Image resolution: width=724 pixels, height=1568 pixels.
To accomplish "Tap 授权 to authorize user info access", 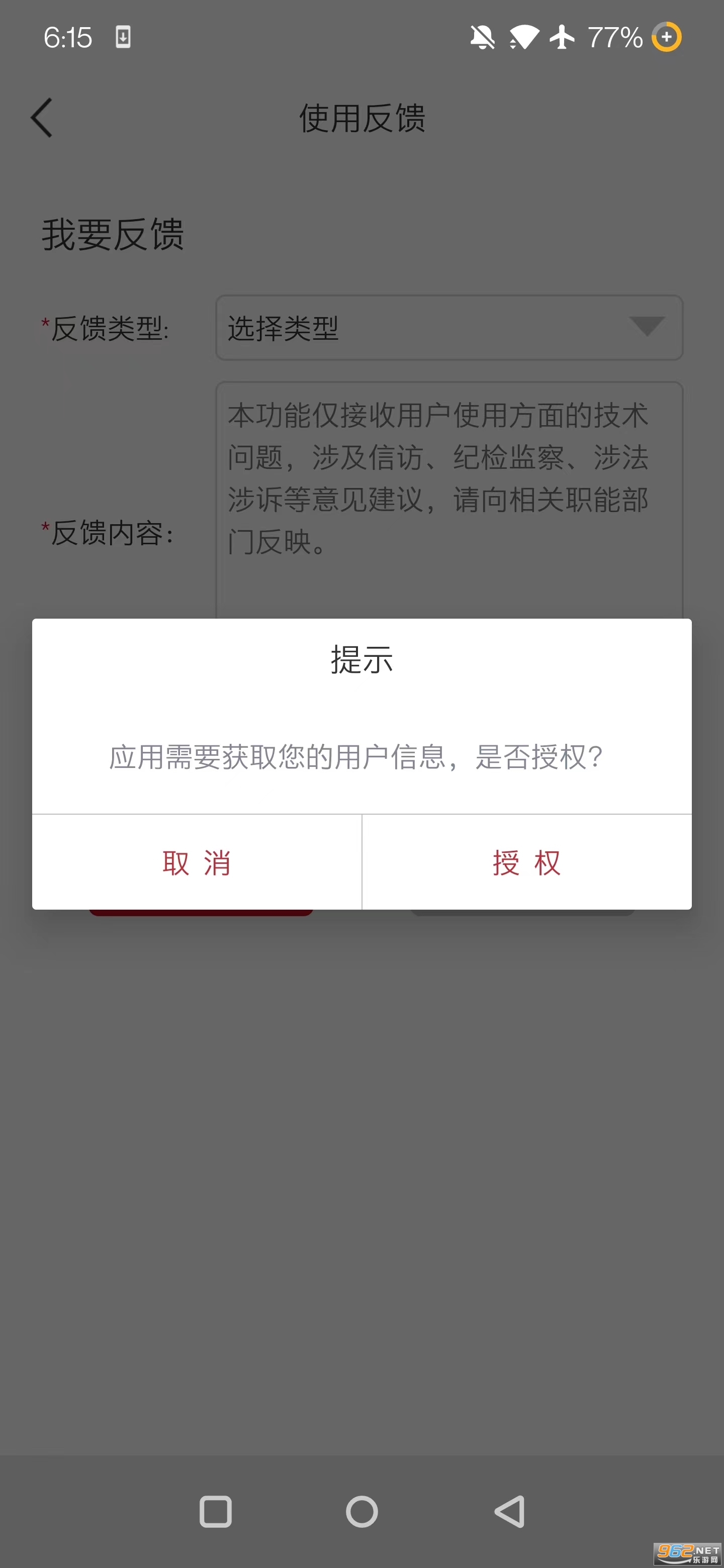I will coord(527,862).
